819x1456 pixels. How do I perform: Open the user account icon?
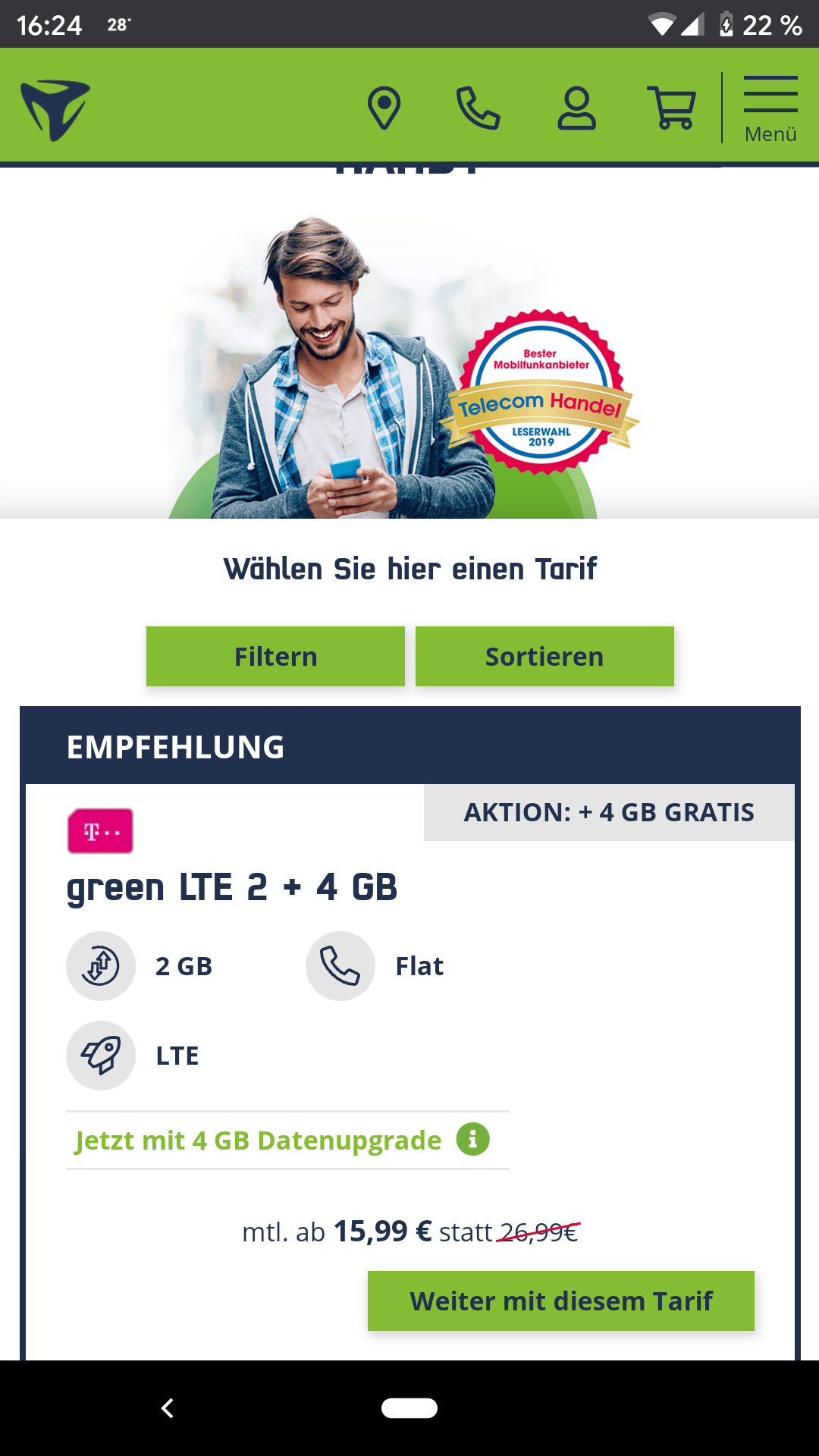pyautogui.click(x=576, y=108)
